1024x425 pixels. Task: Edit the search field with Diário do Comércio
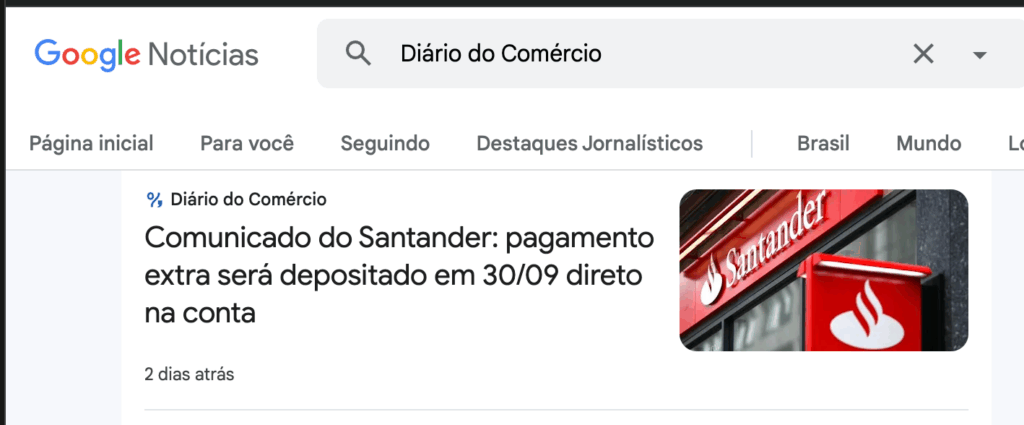click(600, 54)
